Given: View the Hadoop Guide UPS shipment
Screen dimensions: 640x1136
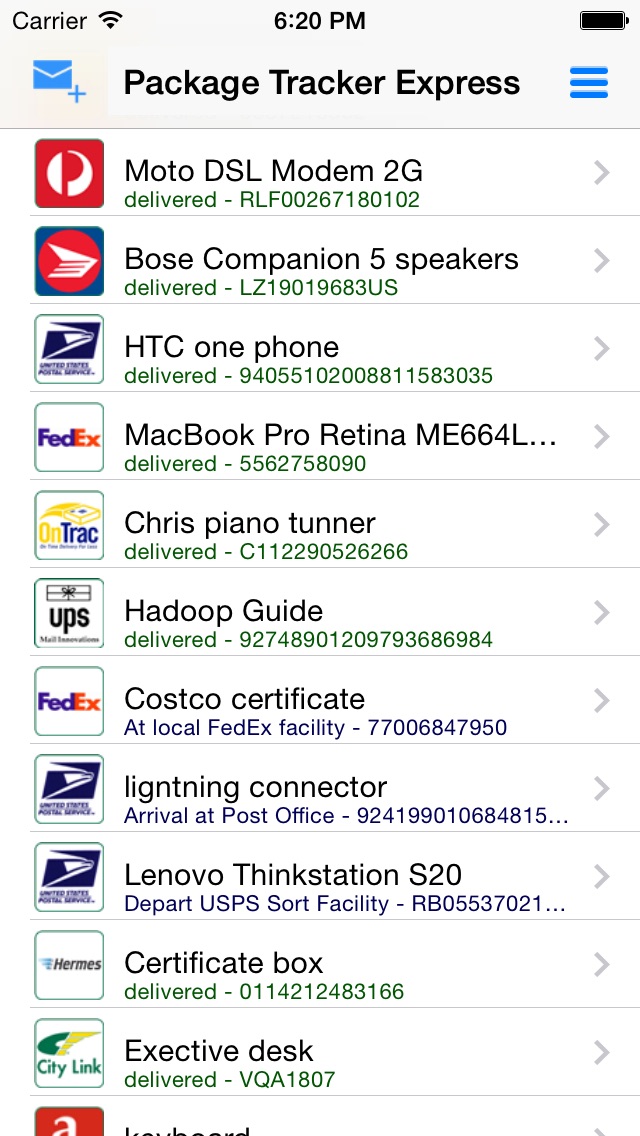Looking at the screenshot, I should pyautogui.click(x=320, y=612).
